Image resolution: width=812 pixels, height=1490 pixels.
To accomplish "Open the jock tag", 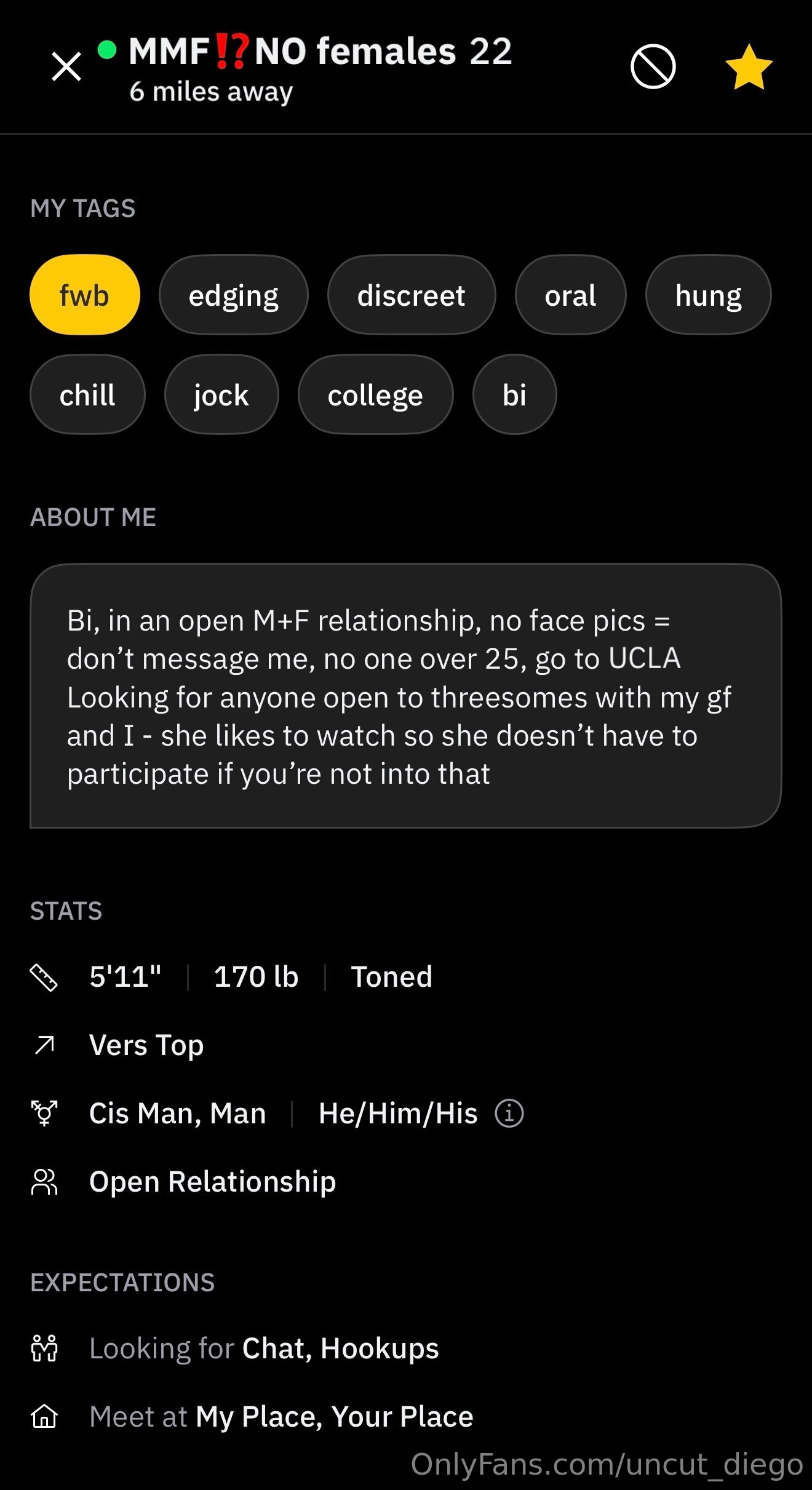I will click(x=221, y=394).
